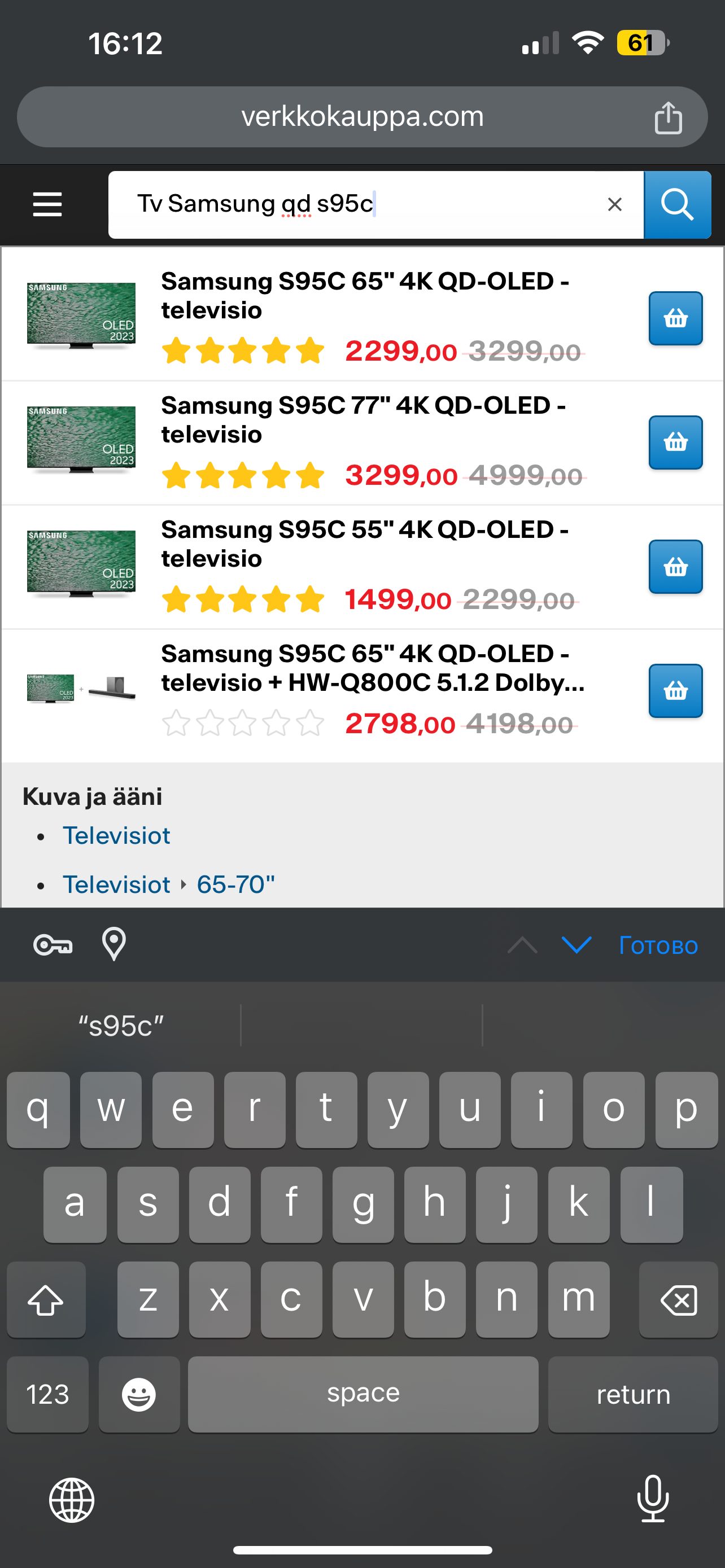Add S95C 65" + HW-Q800C bundle to cart
Viewport: 725px width, 1568px height.
(x=675, y=691)
